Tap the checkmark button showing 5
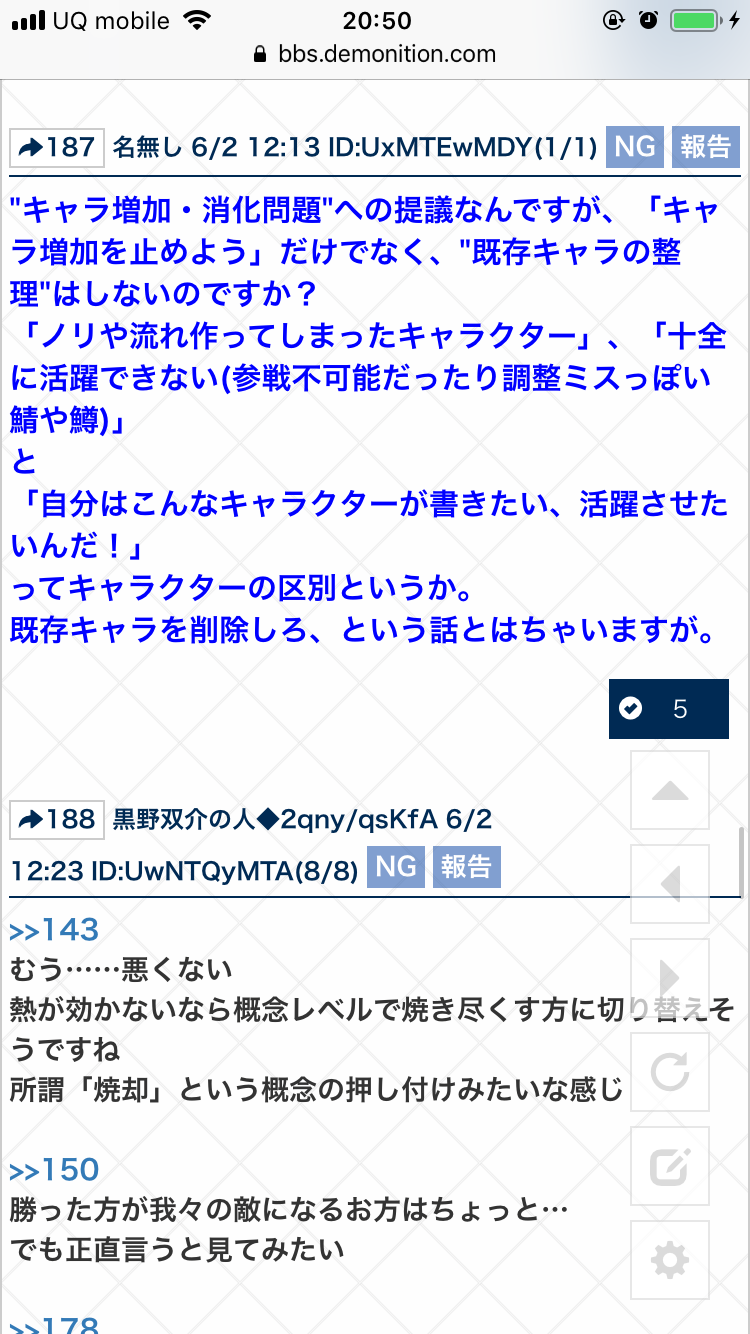Viewport: 750px width, 1334px height. click(669, 709)
